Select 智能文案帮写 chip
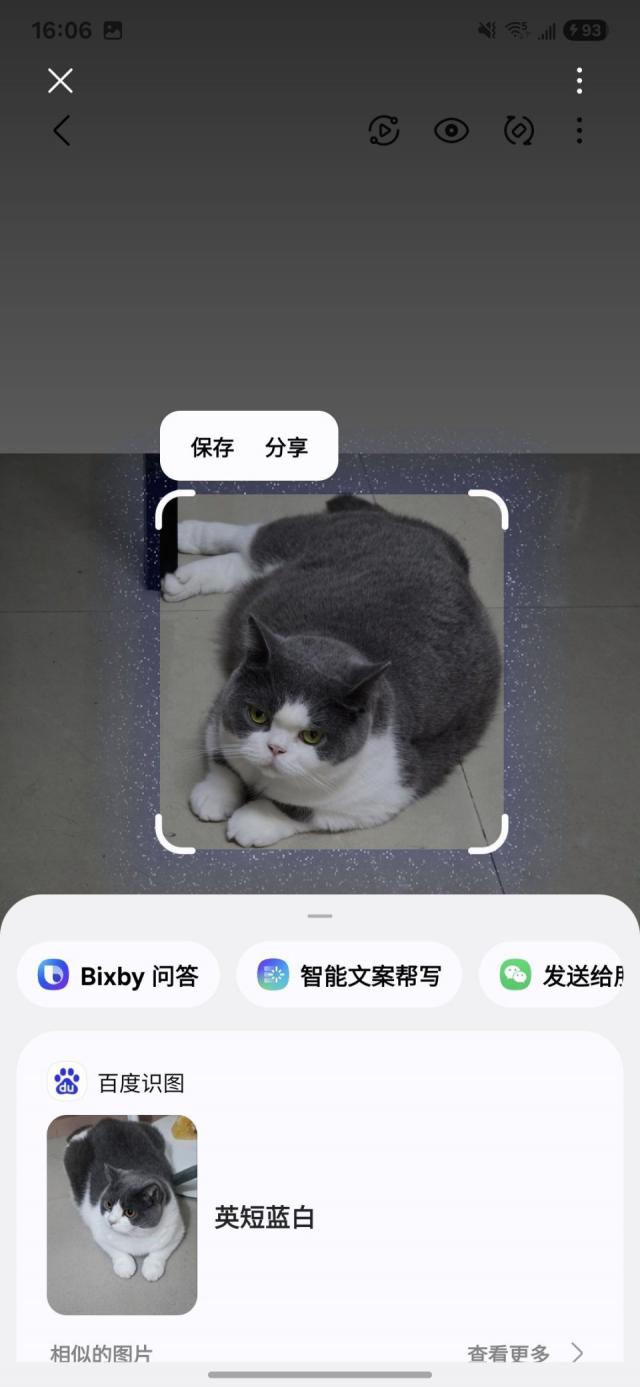Screen dimensions: 640x1387 pyautogui.click(x=349, y=975)
